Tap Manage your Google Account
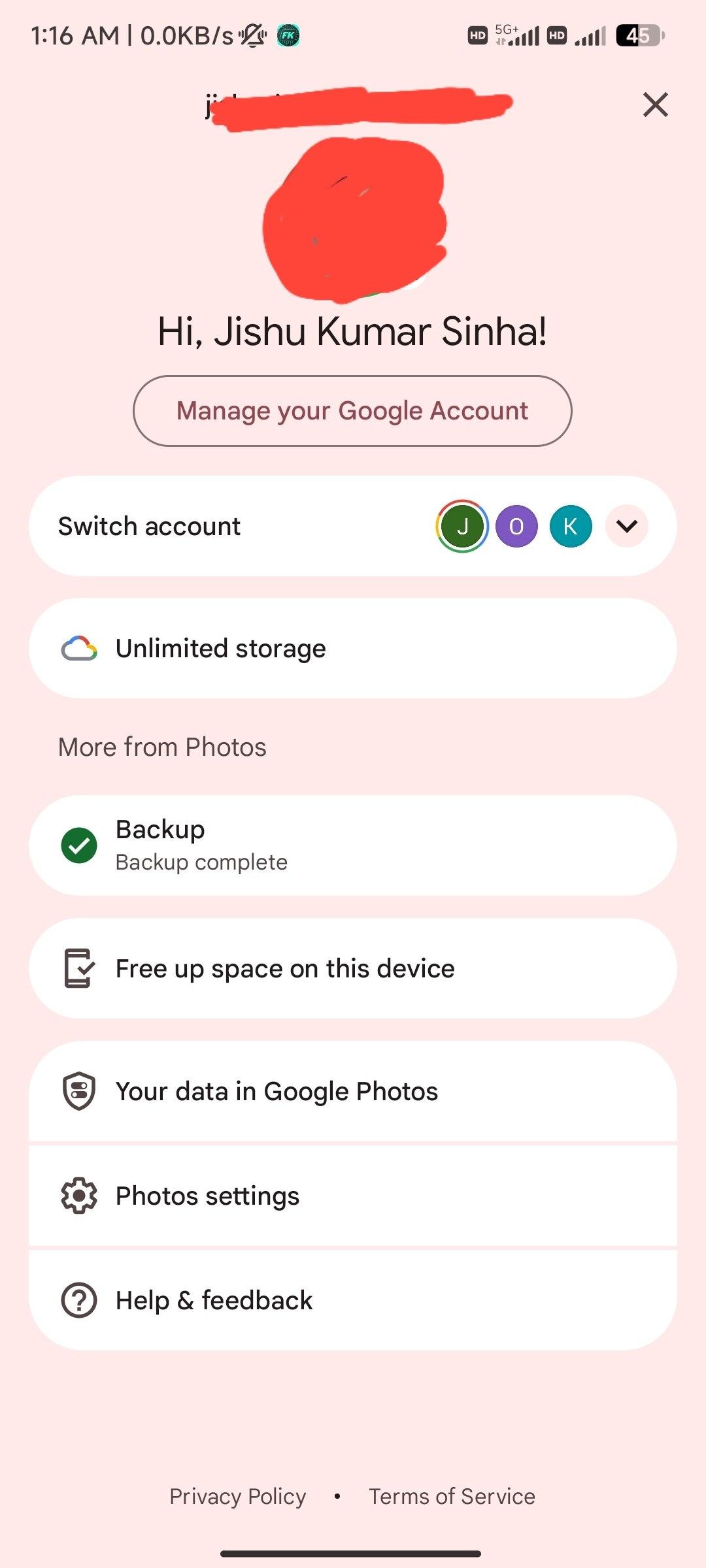 click(352, 411)
